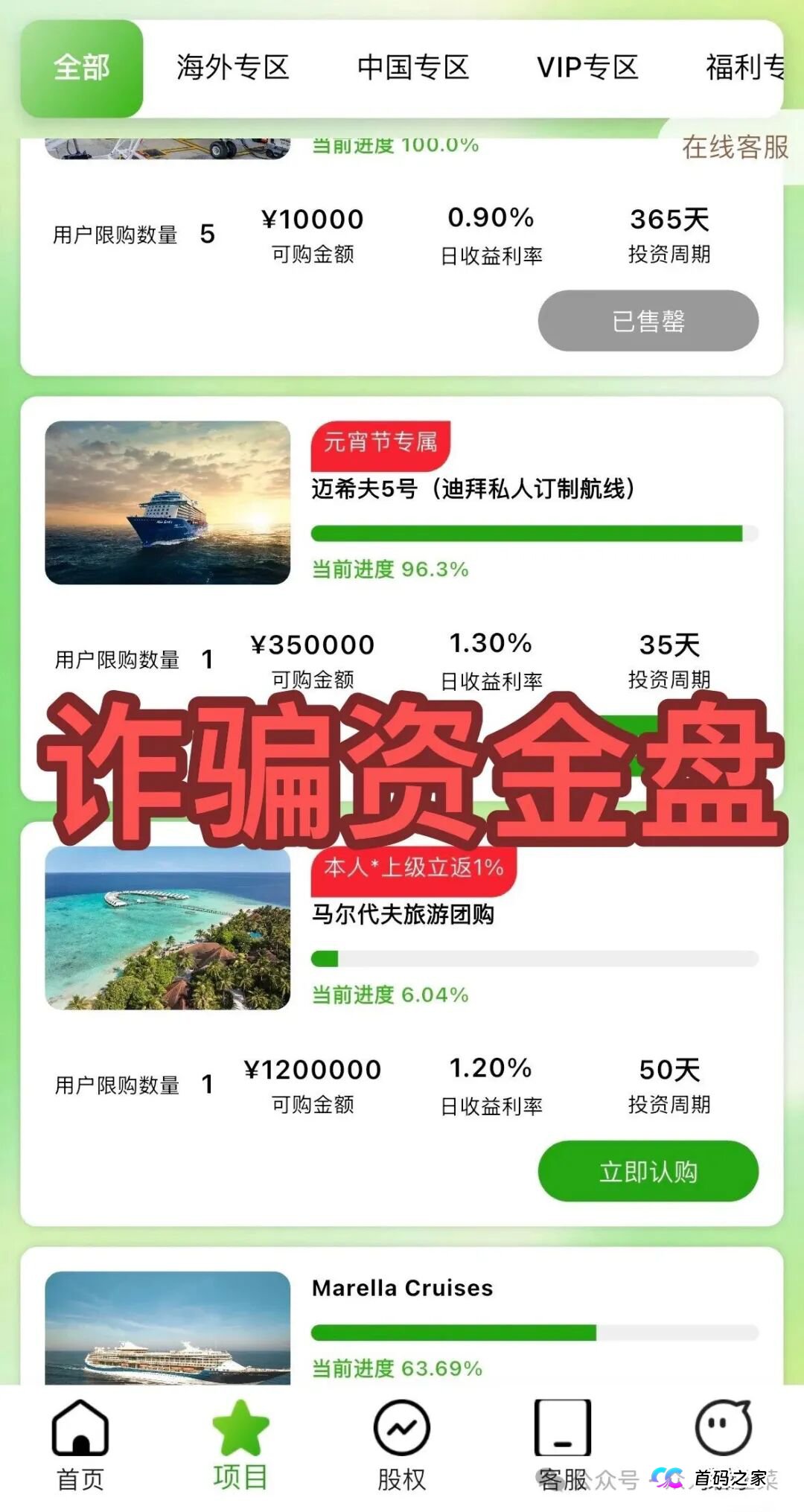The image size is (804, 1512).
Task: Open the 福利专区 tab
Action: [x=741, y=67]
